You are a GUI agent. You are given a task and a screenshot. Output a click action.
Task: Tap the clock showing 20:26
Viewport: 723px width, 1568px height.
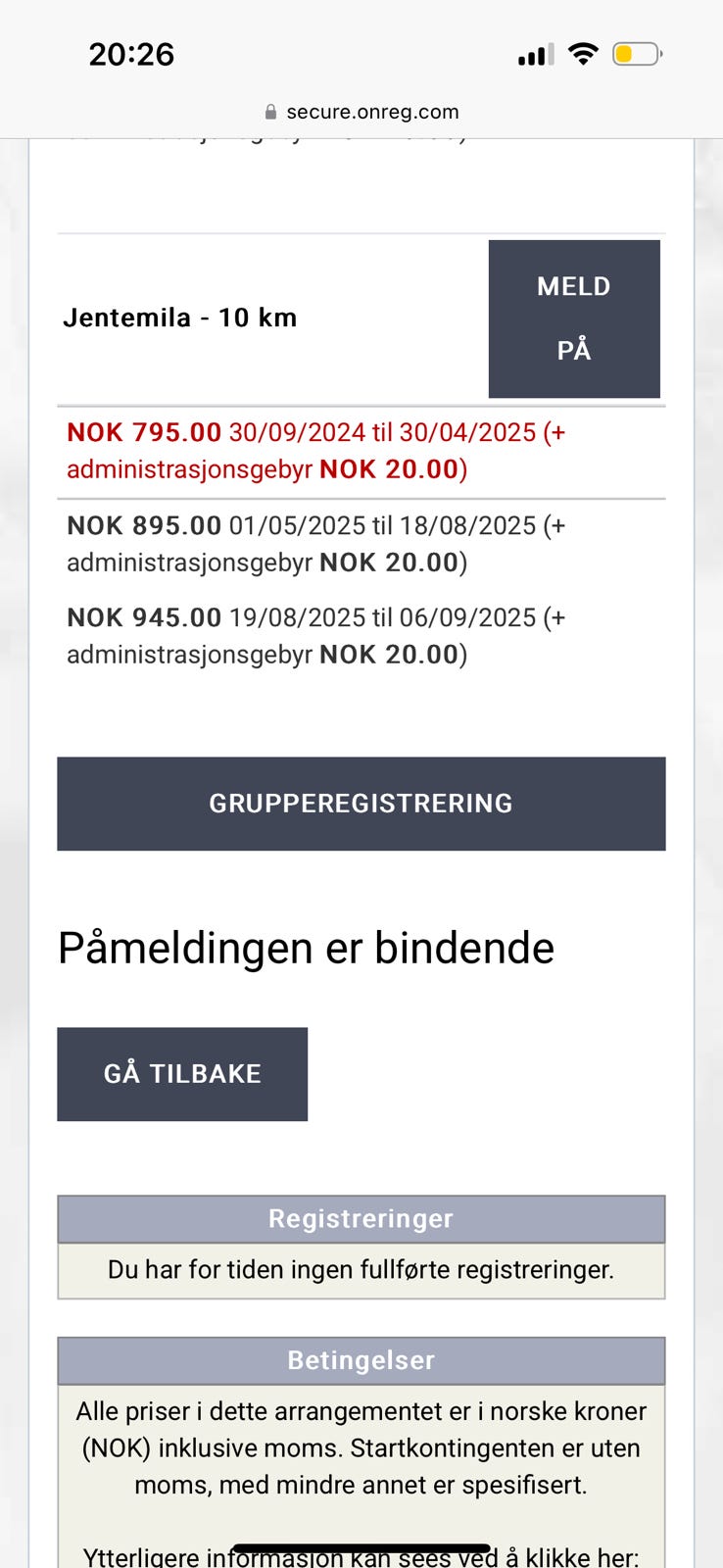click(132, 55)
